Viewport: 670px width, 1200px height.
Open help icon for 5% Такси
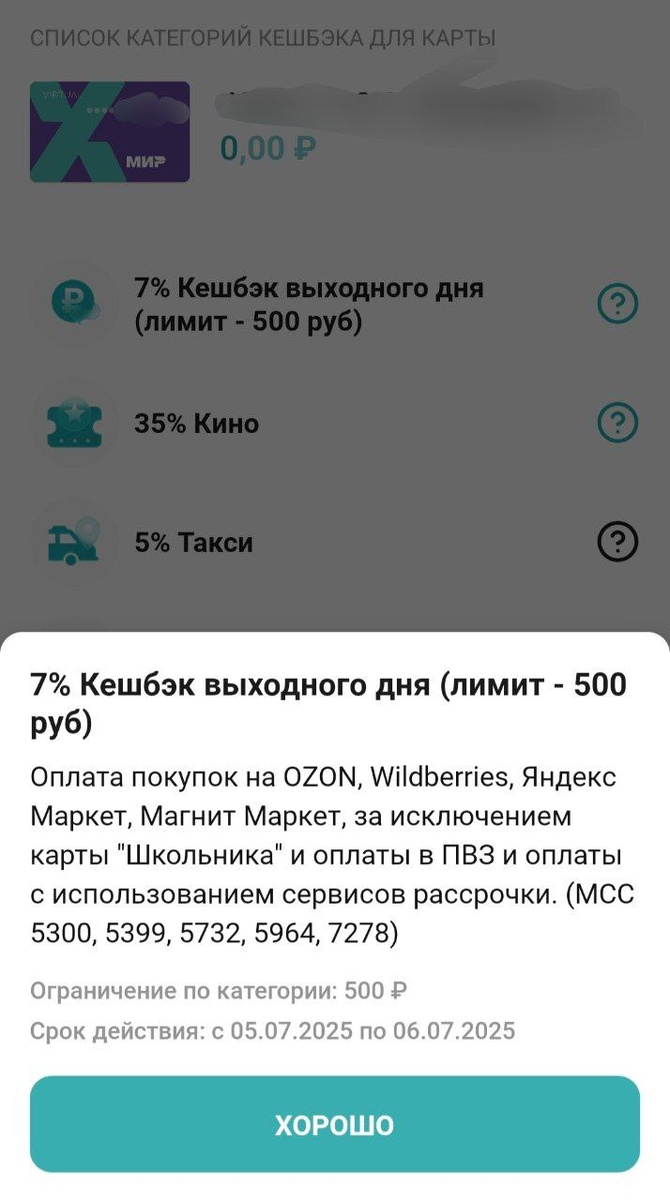coord(617,542)
